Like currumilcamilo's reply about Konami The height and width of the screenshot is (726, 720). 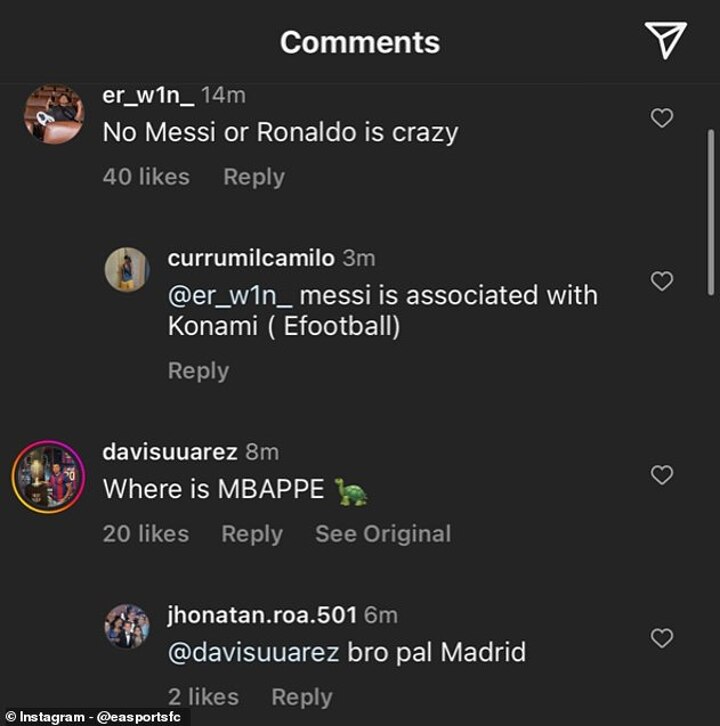pos(662,282)
